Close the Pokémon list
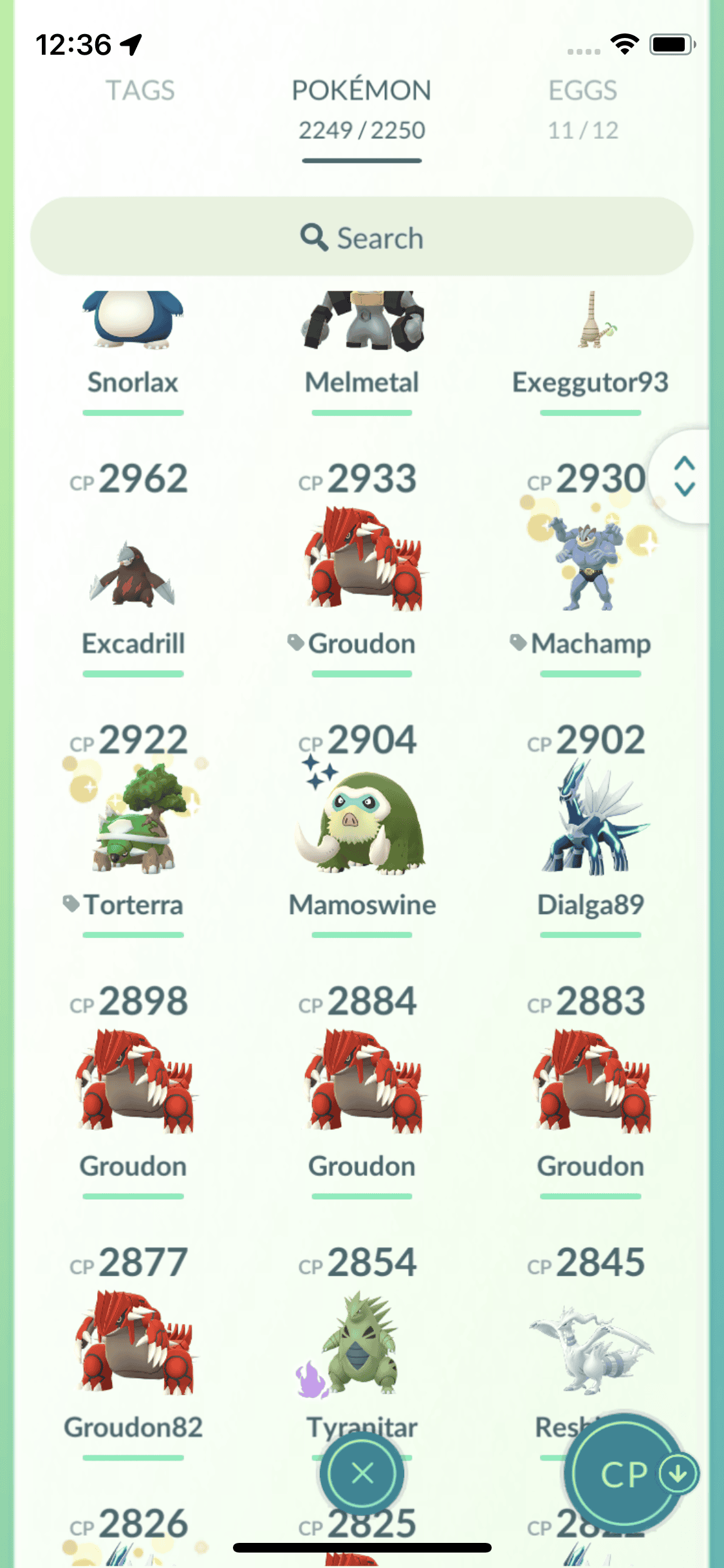Screen dimensions: 724x1568 362,1473
